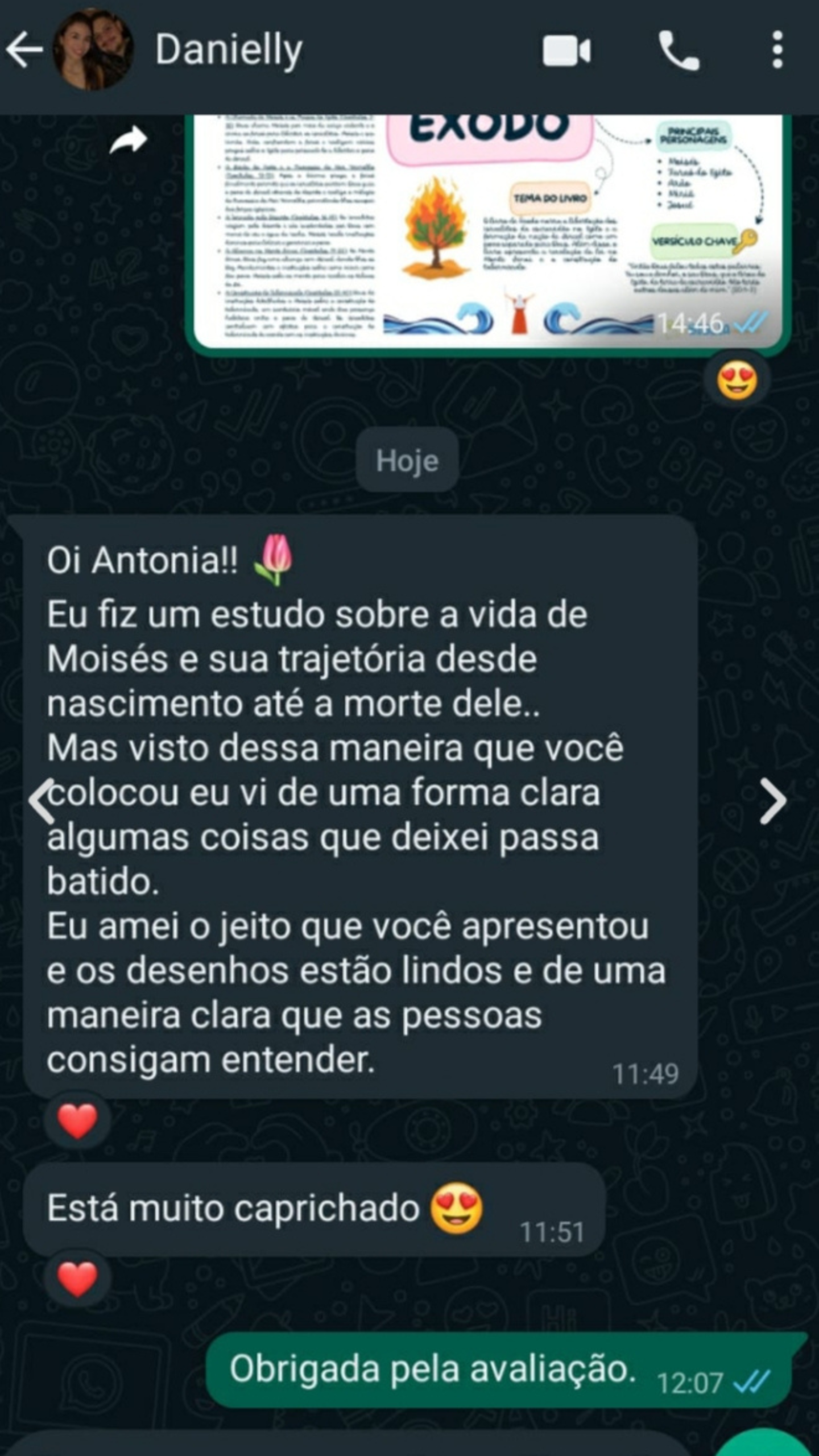
Task: View heart reaction under the 11:49 message
Action: 77,1120
